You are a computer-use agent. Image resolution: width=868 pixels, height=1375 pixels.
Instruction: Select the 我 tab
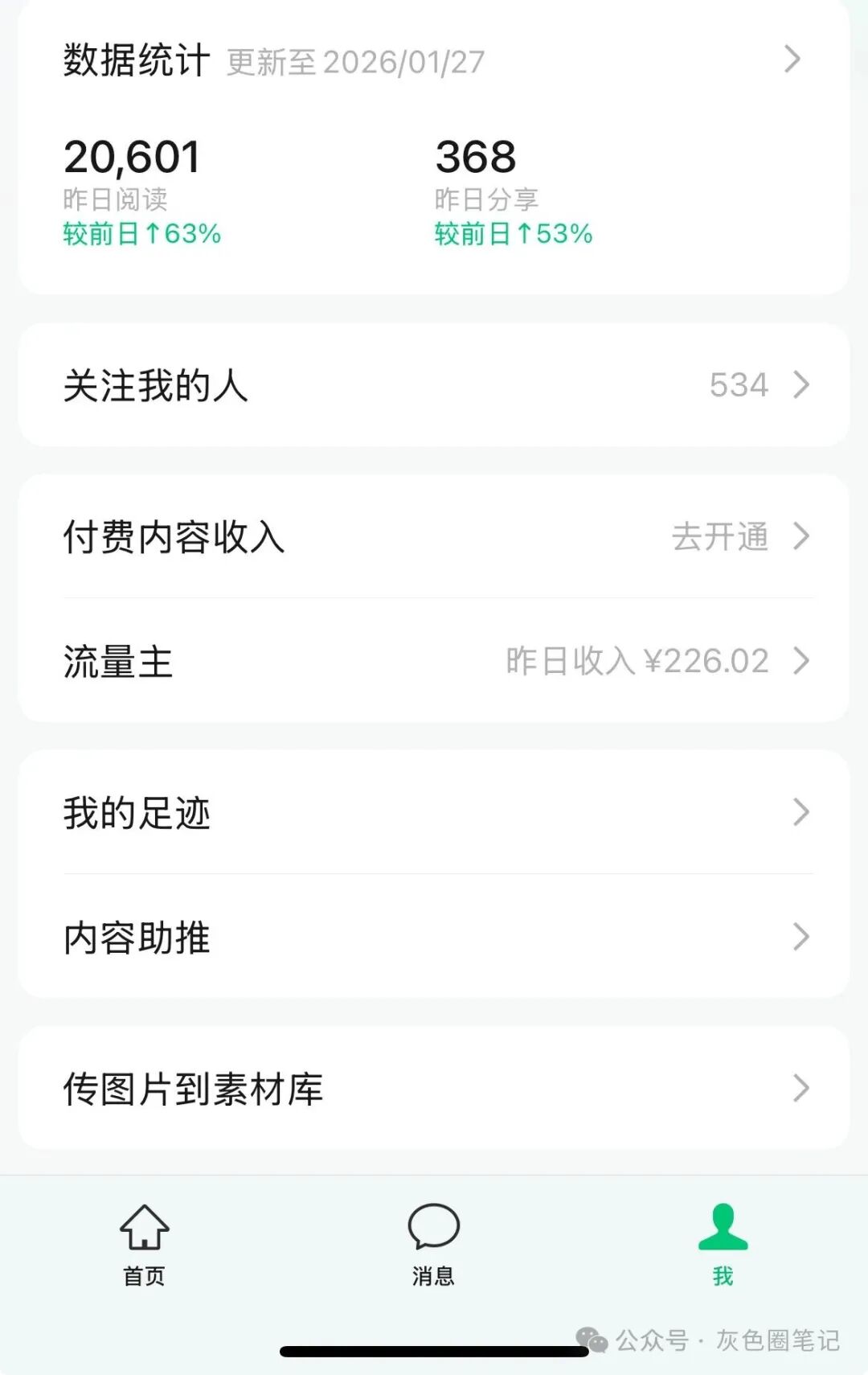(x=723, y=1244)
